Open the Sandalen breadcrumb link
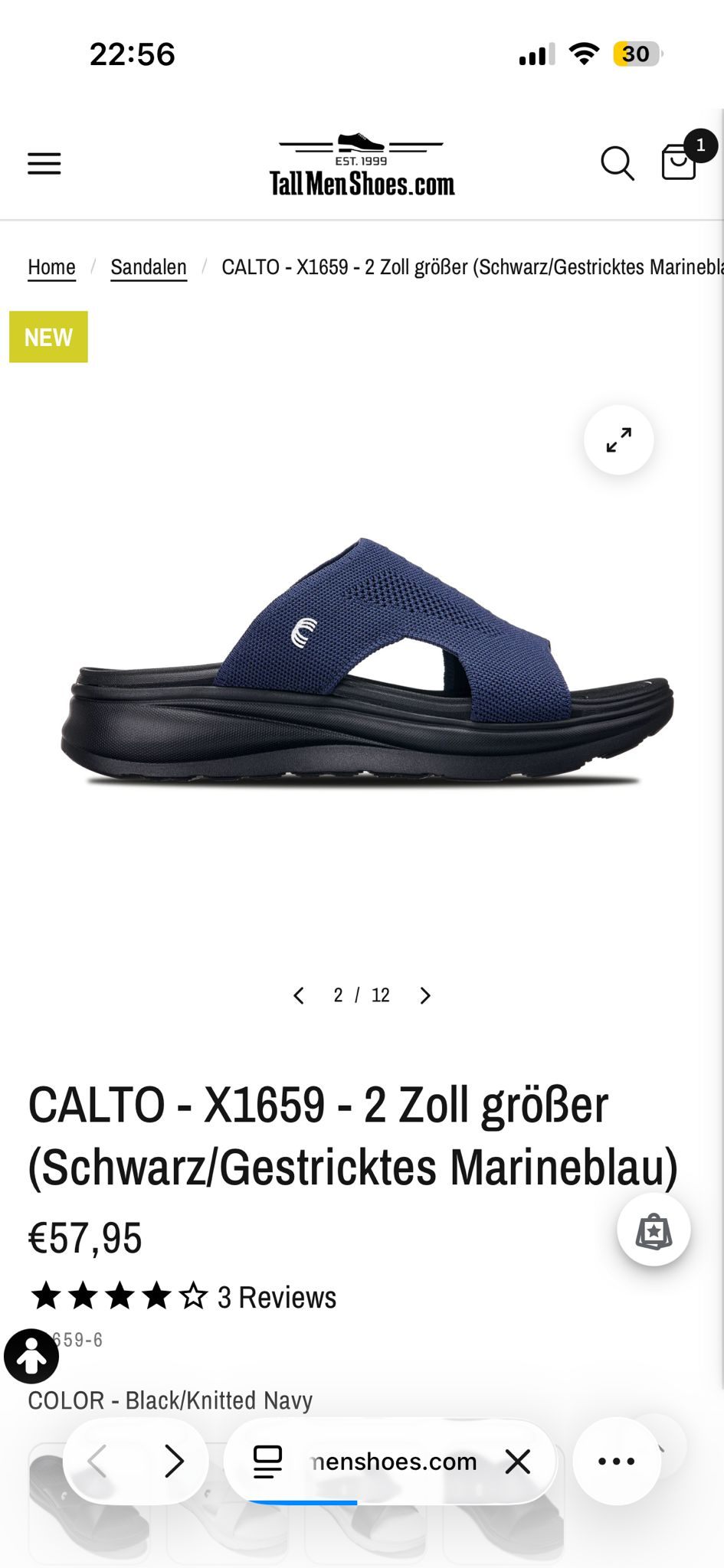The height and width of the screenshot is (1568, 724). (149, 267)
